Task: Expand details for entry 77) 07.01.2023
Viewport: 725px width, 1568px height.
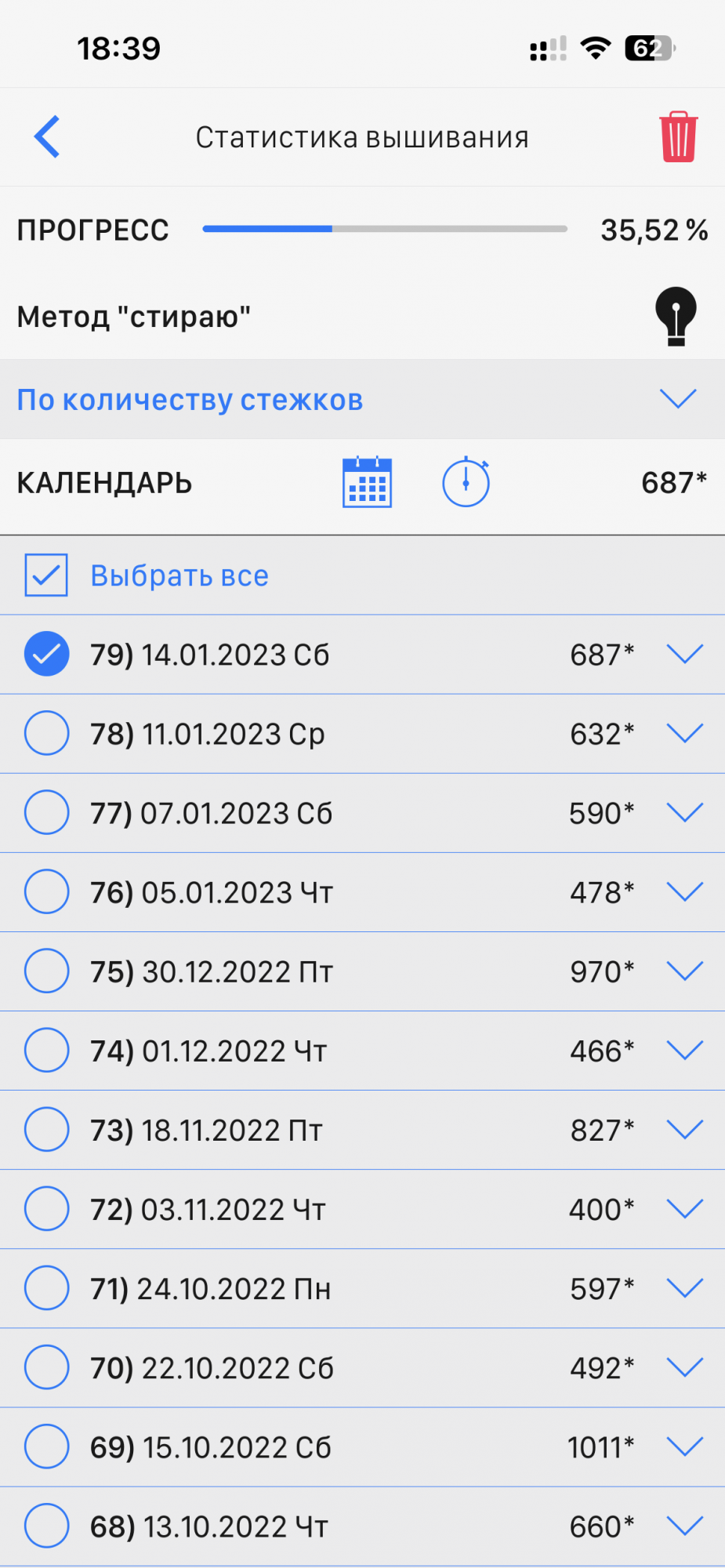Action: (684, 813)
